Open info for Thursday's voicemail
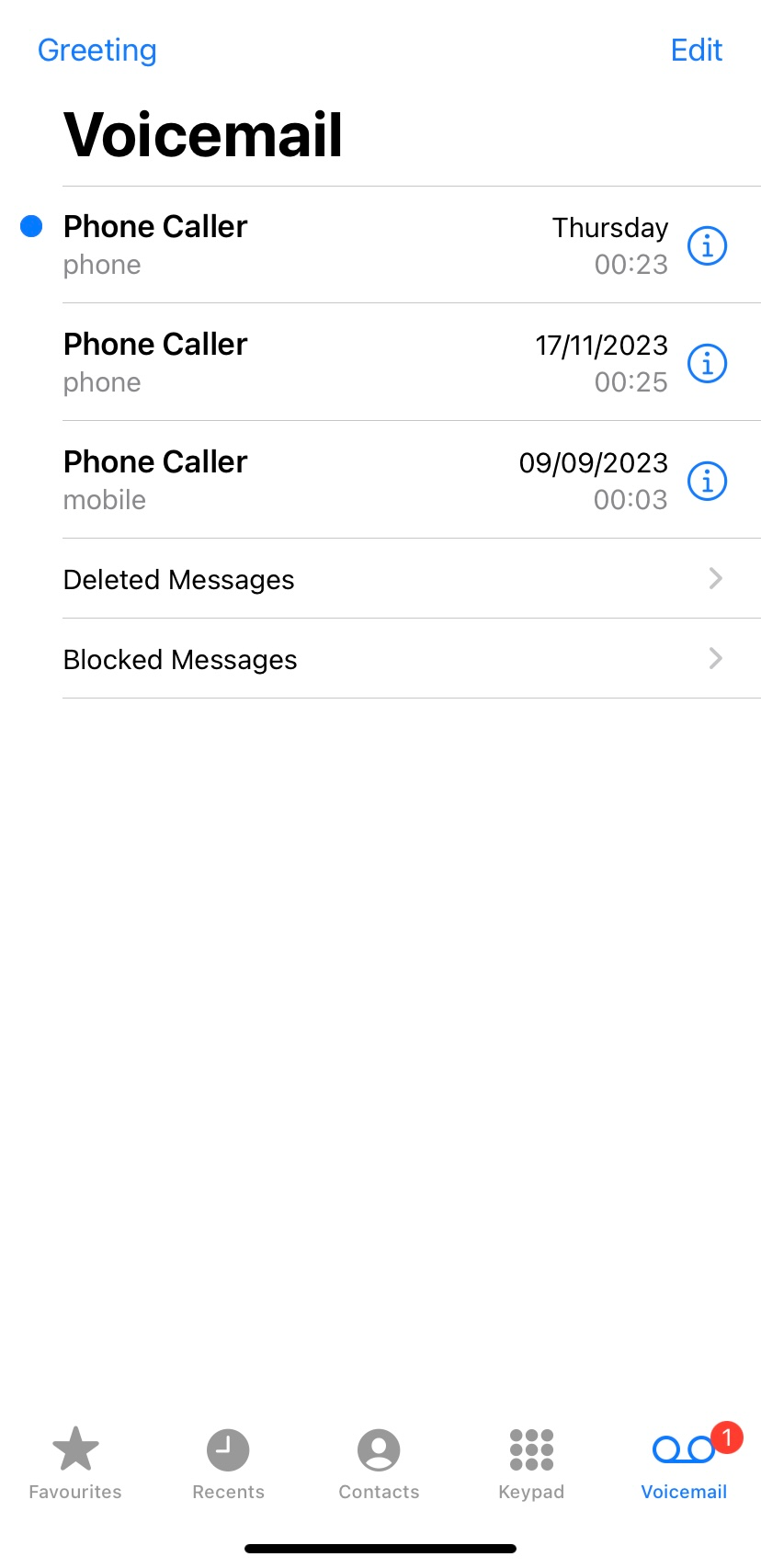761x1568 pixels. [x=707, y=245]
